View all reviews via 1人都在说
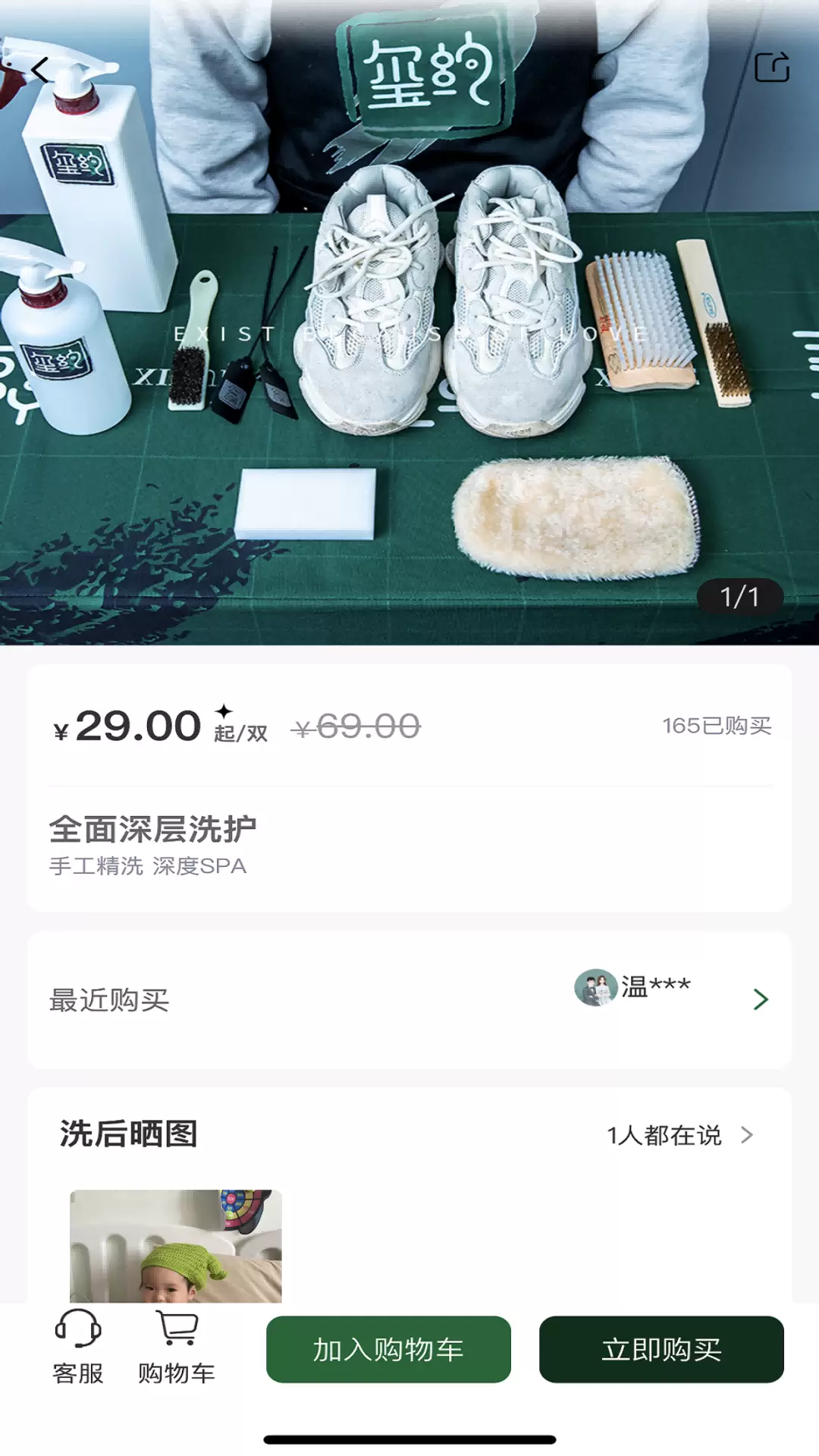The height and width of the screenshot is (1456, 819). (x=680, y=1135)
